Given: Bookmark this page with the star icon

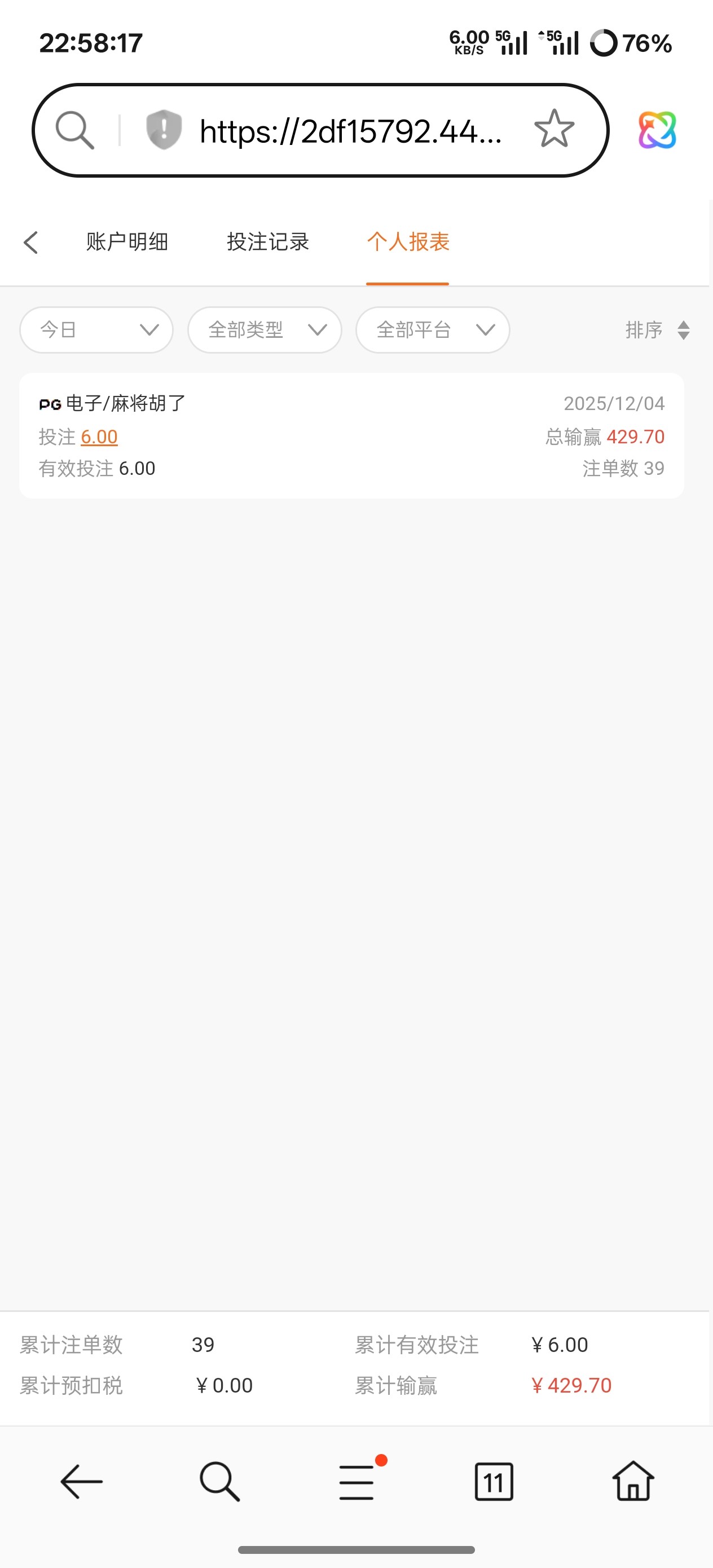Looking at the screenshot, I should pyautogui.click(x=554, y=129).
